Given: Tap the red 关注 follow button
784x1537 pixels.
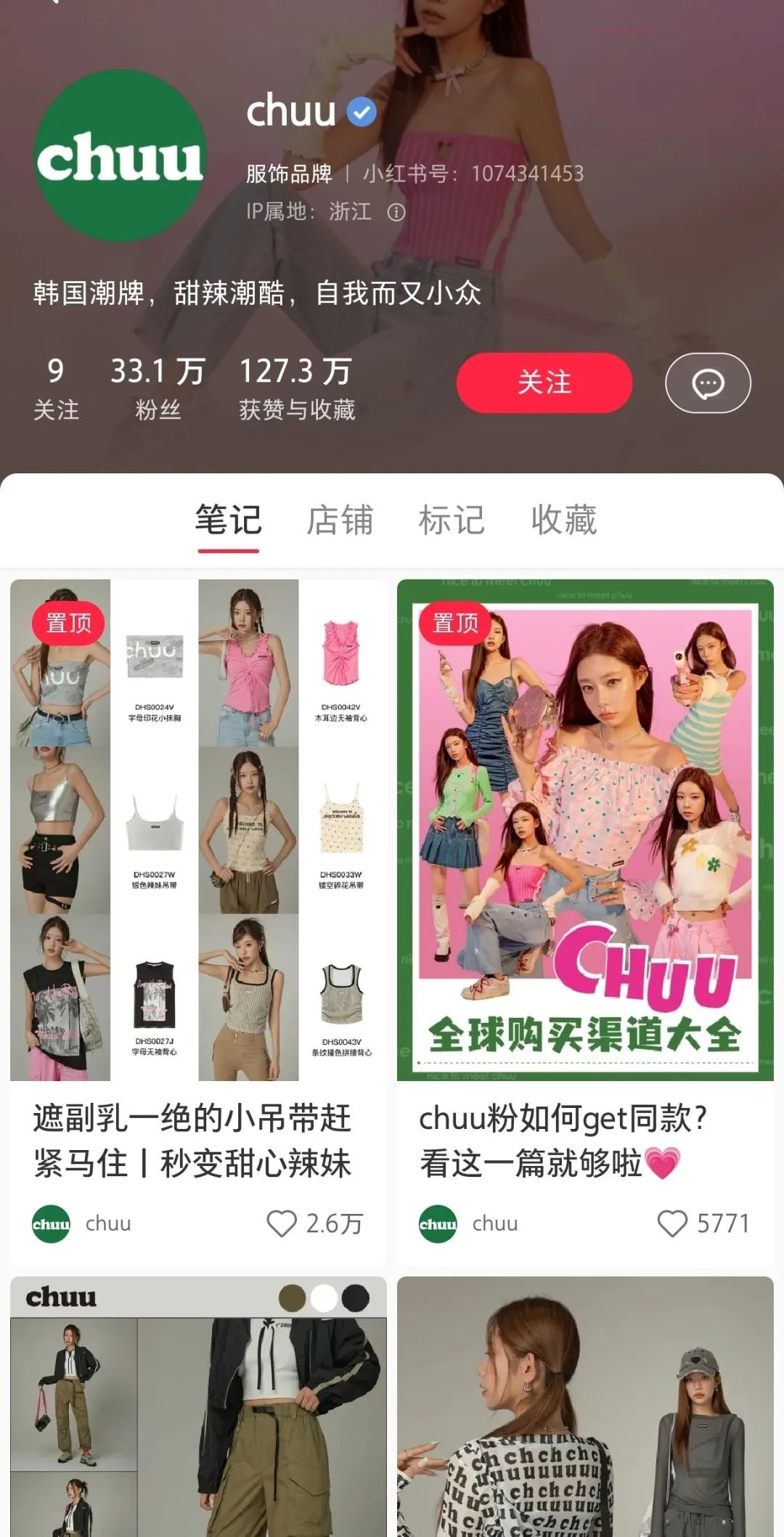Looking at the screenshot, I should pyautogui.click(x=544, y=383).
